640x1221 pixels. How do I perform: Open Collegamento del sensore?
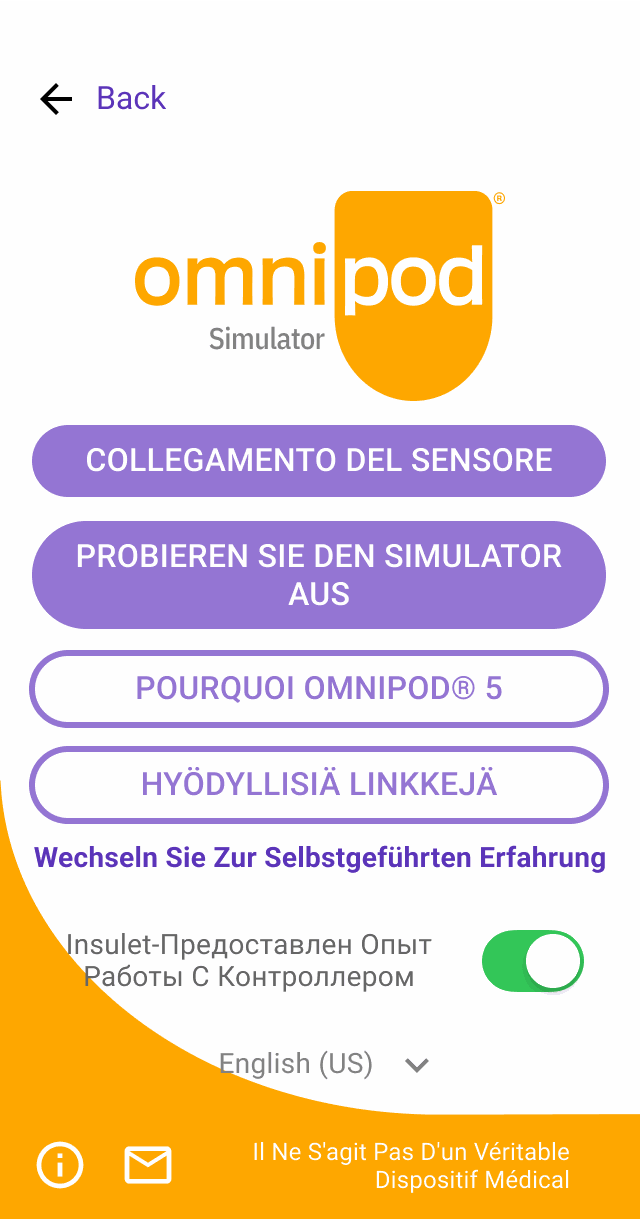[319, 461]
